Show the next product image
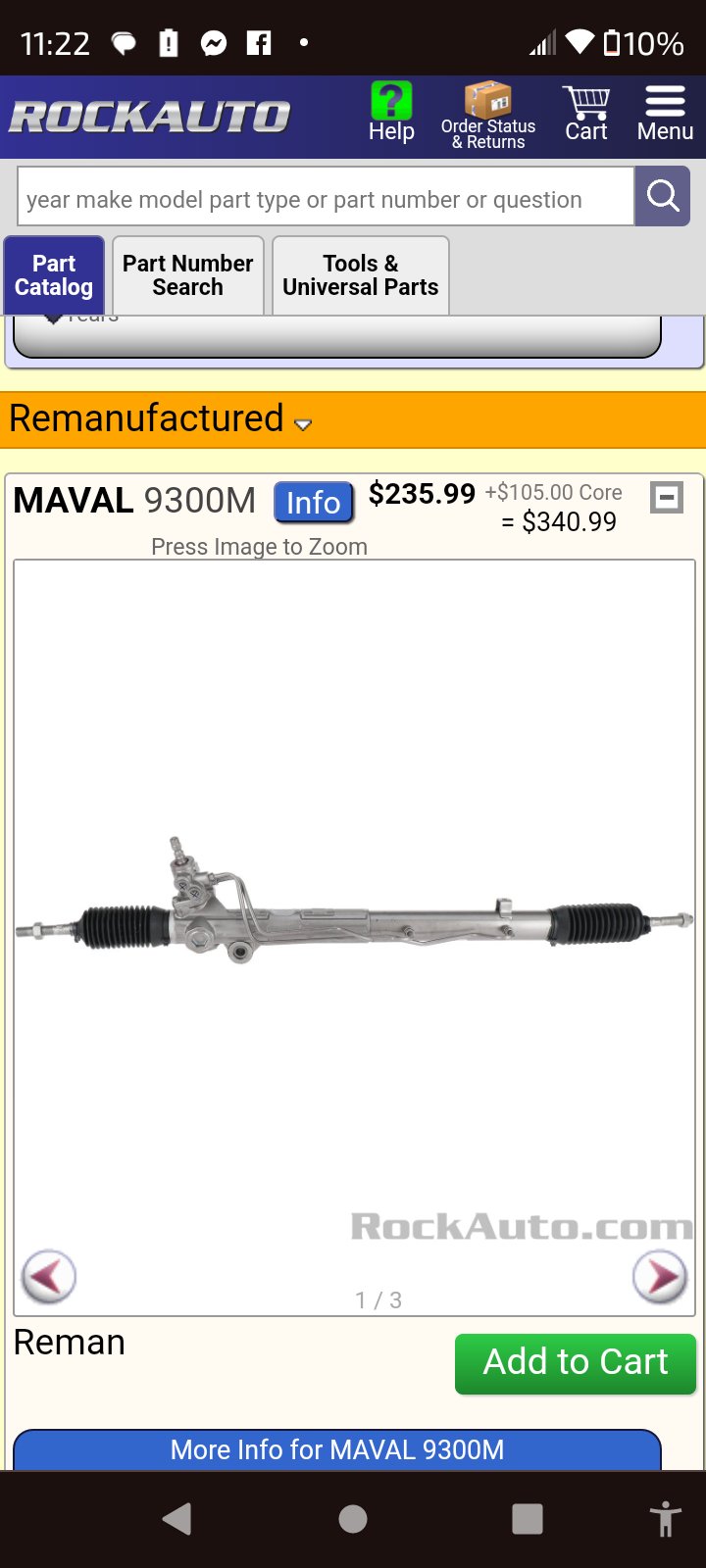This screenshot has height=1568, width=706. coord(659,1277)
